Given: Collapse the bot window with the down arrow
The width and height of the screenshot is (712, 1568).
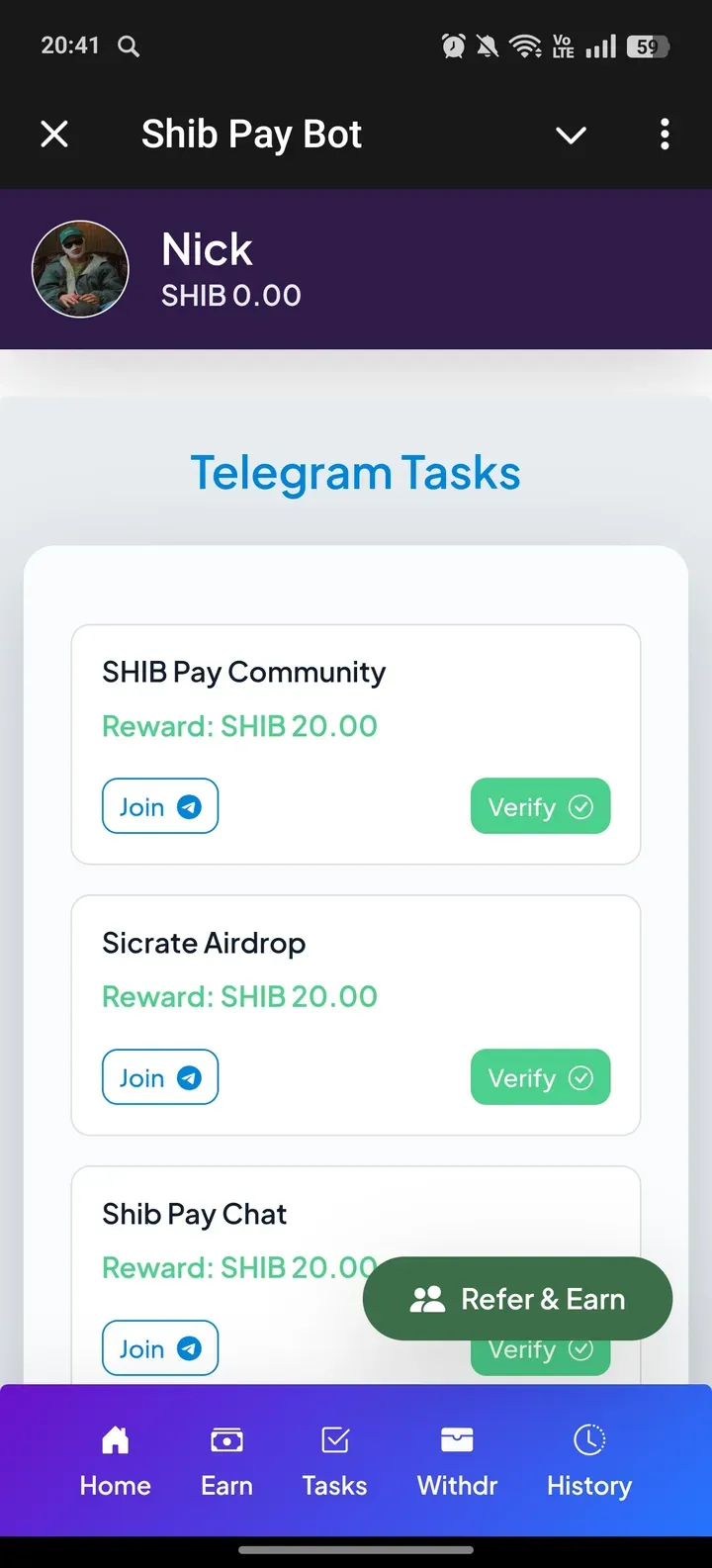Looking at the screenshot, I should pos(571,135).
